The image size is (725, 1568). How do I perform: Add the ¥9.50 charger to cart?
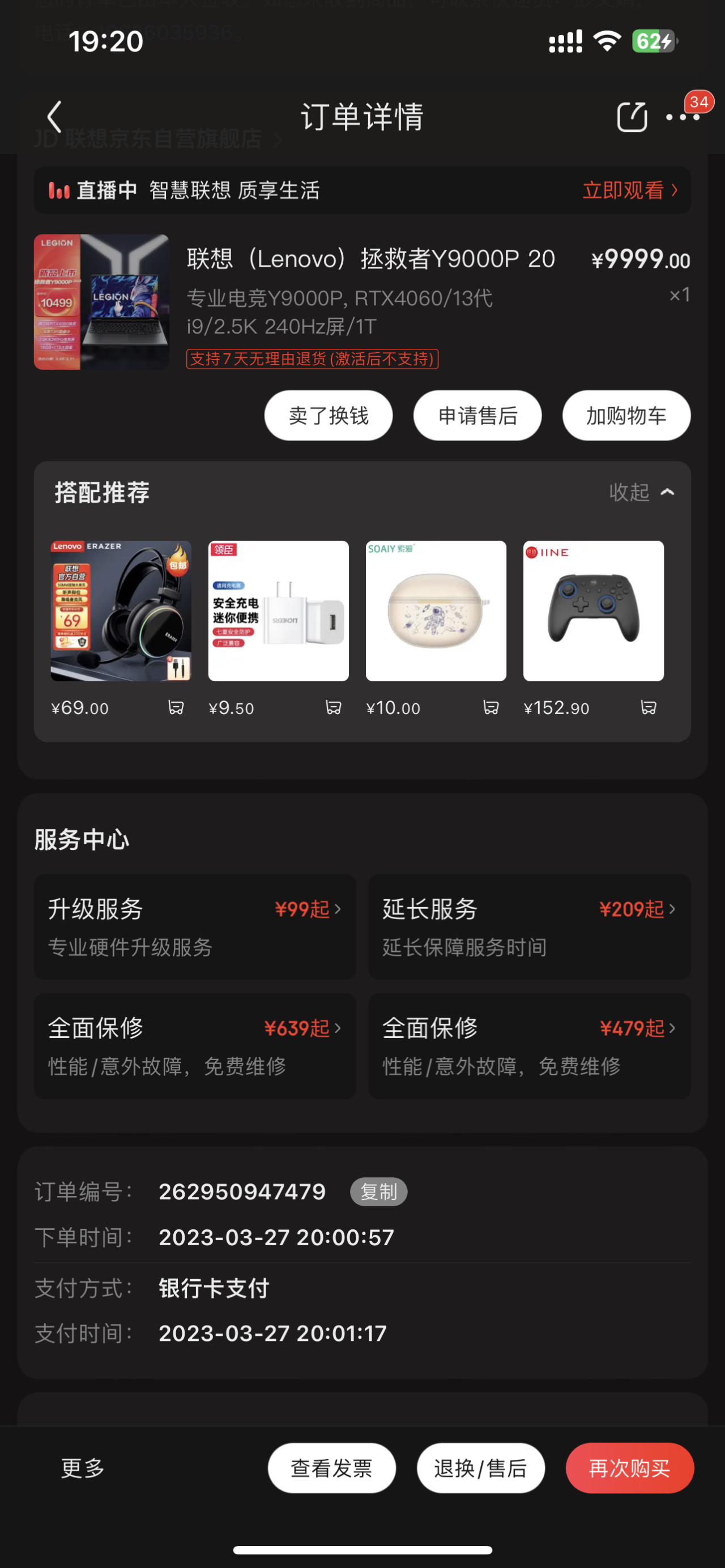334,707
